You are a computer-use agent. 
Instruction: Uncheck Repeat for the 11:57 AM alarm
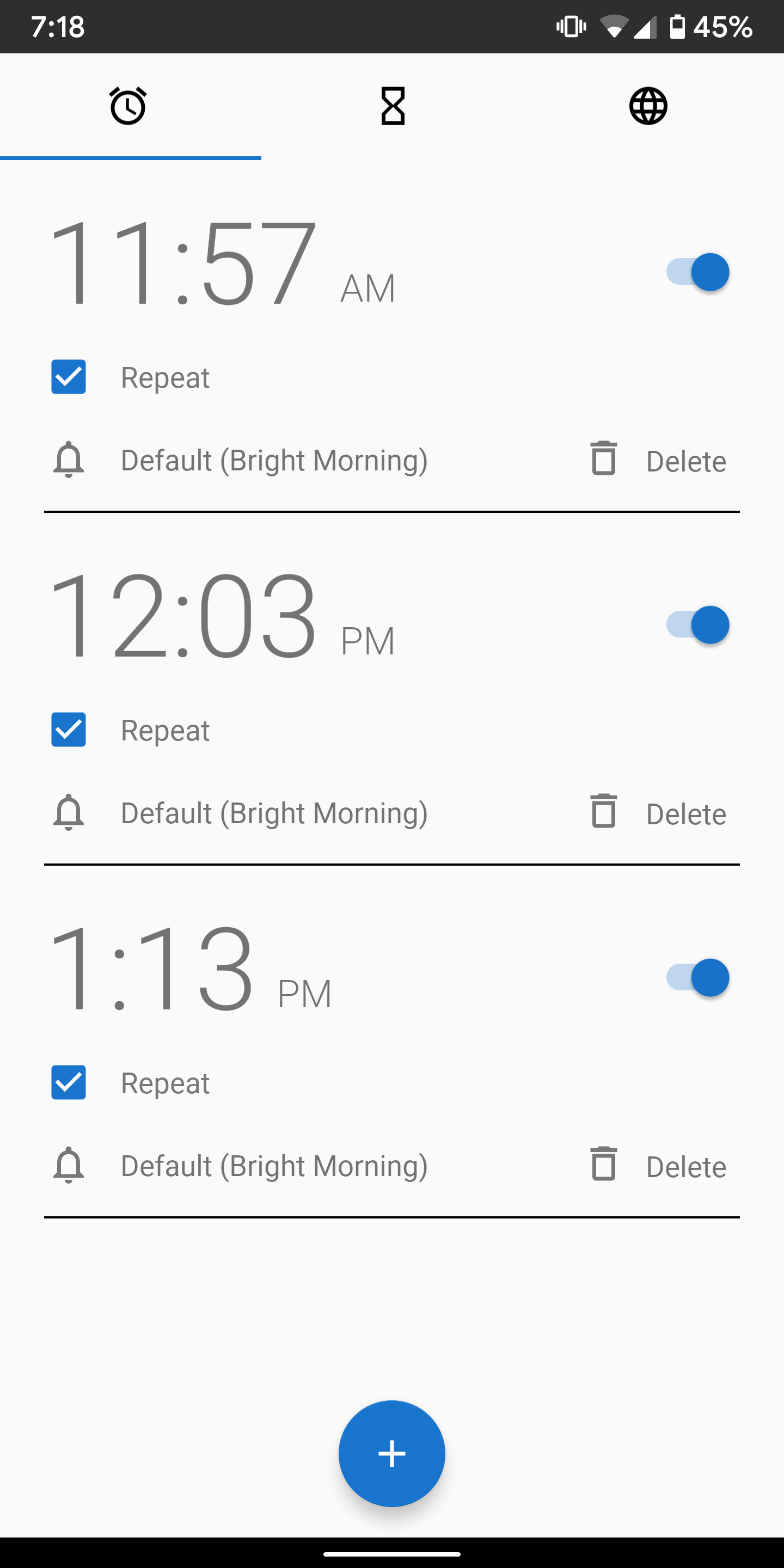pyautogui.click(x=69, y=377)
